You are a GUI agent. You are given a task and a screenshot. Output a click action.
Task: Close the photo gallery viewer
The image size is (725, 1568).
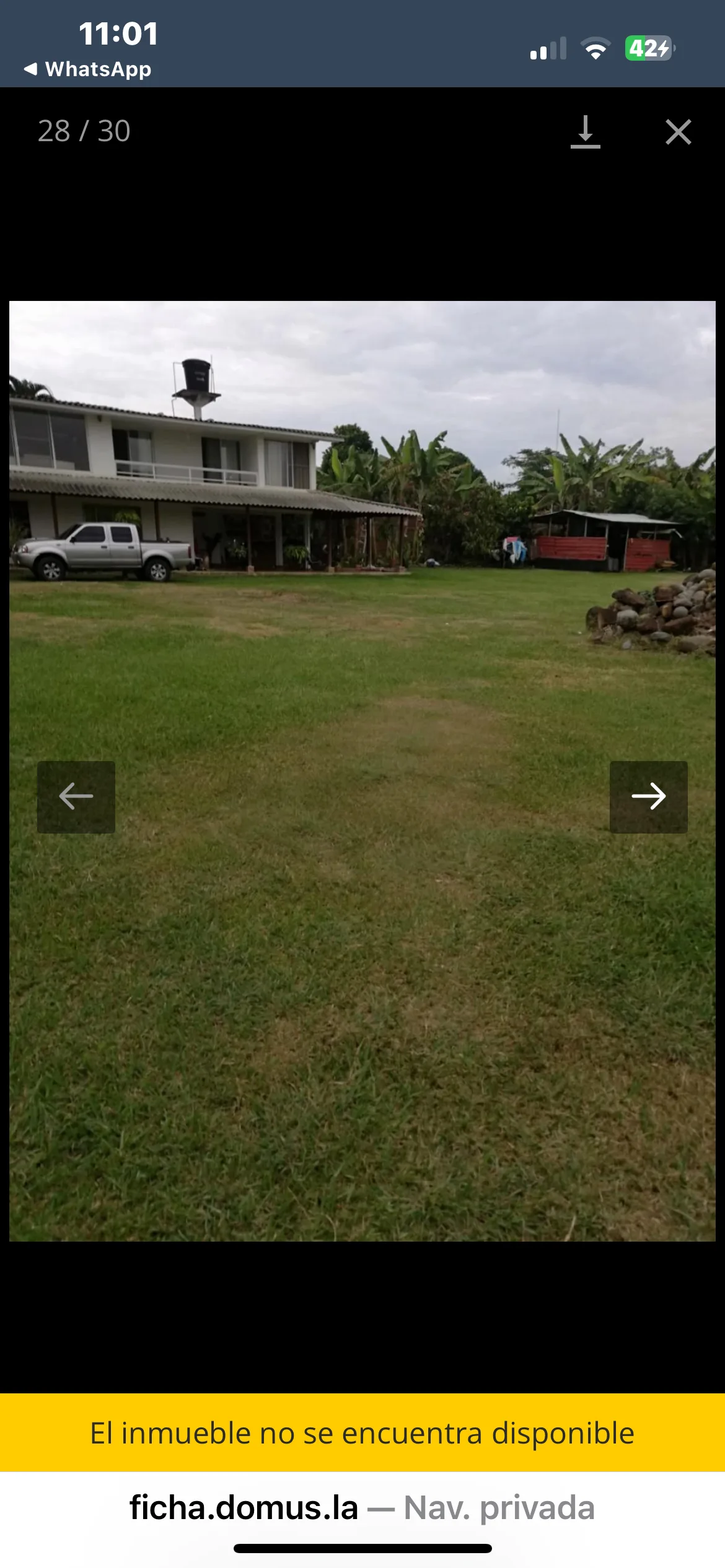click(x=678, y=132)
